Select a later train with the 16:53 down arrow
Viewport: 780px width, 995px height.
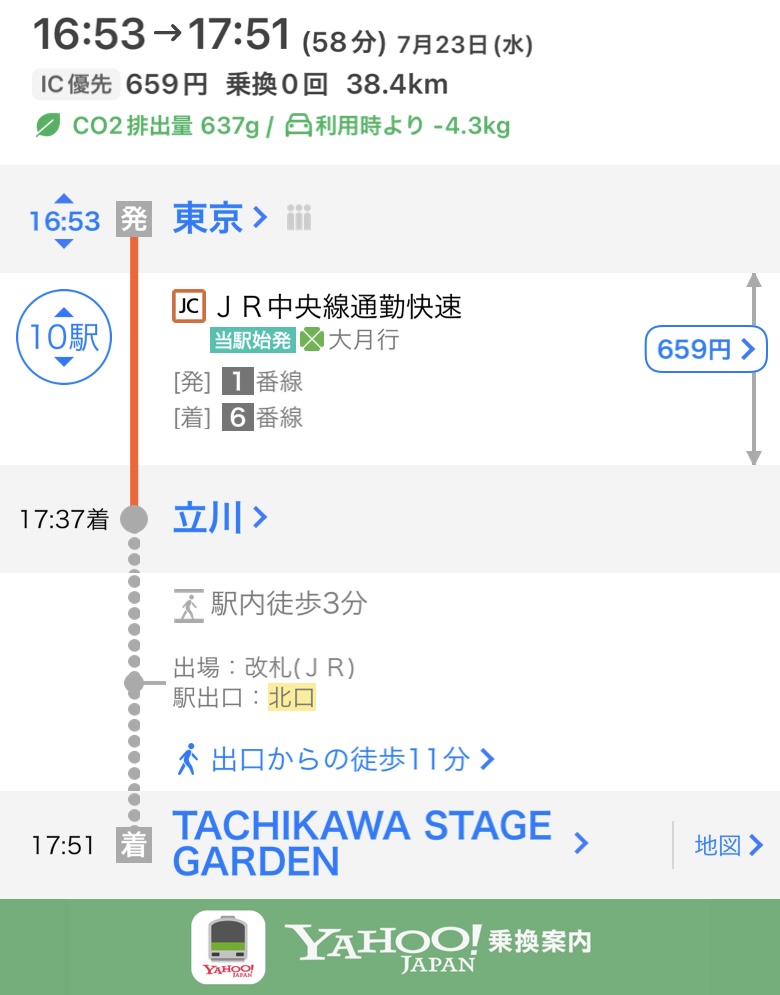(x=64, y=243)
